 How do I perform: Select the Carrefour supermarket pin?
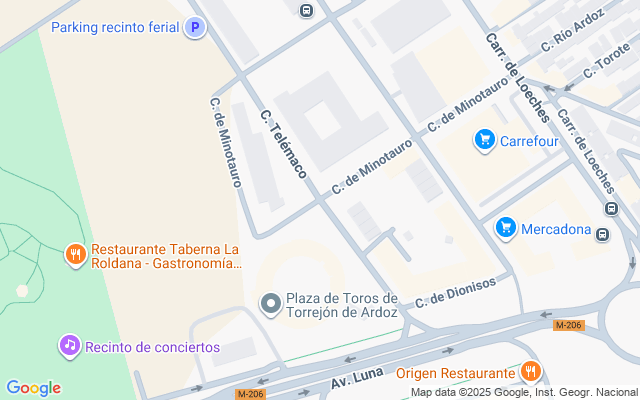[x=485, y=141]
